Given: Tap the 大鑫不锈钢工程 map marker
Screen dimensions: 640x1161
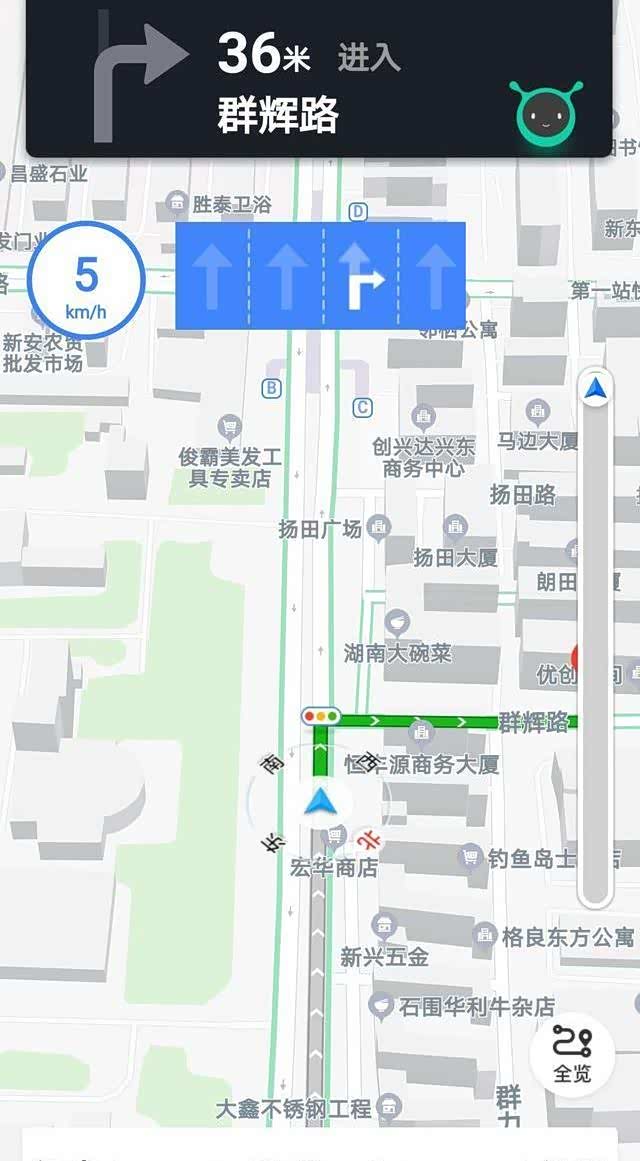Looking at the screenshot, I should tap(388, 1107).
